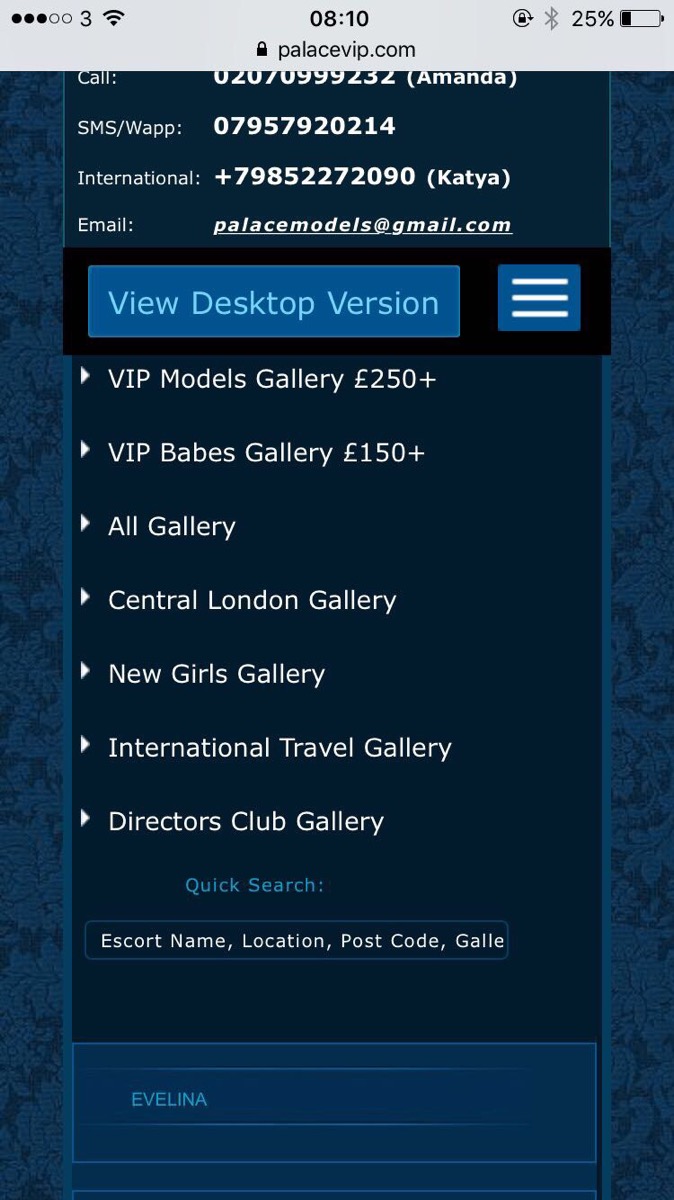The width and height of the screenshot is (674, 1200).
Task: Focus the Quick Search text field
Action: [297, 940]
